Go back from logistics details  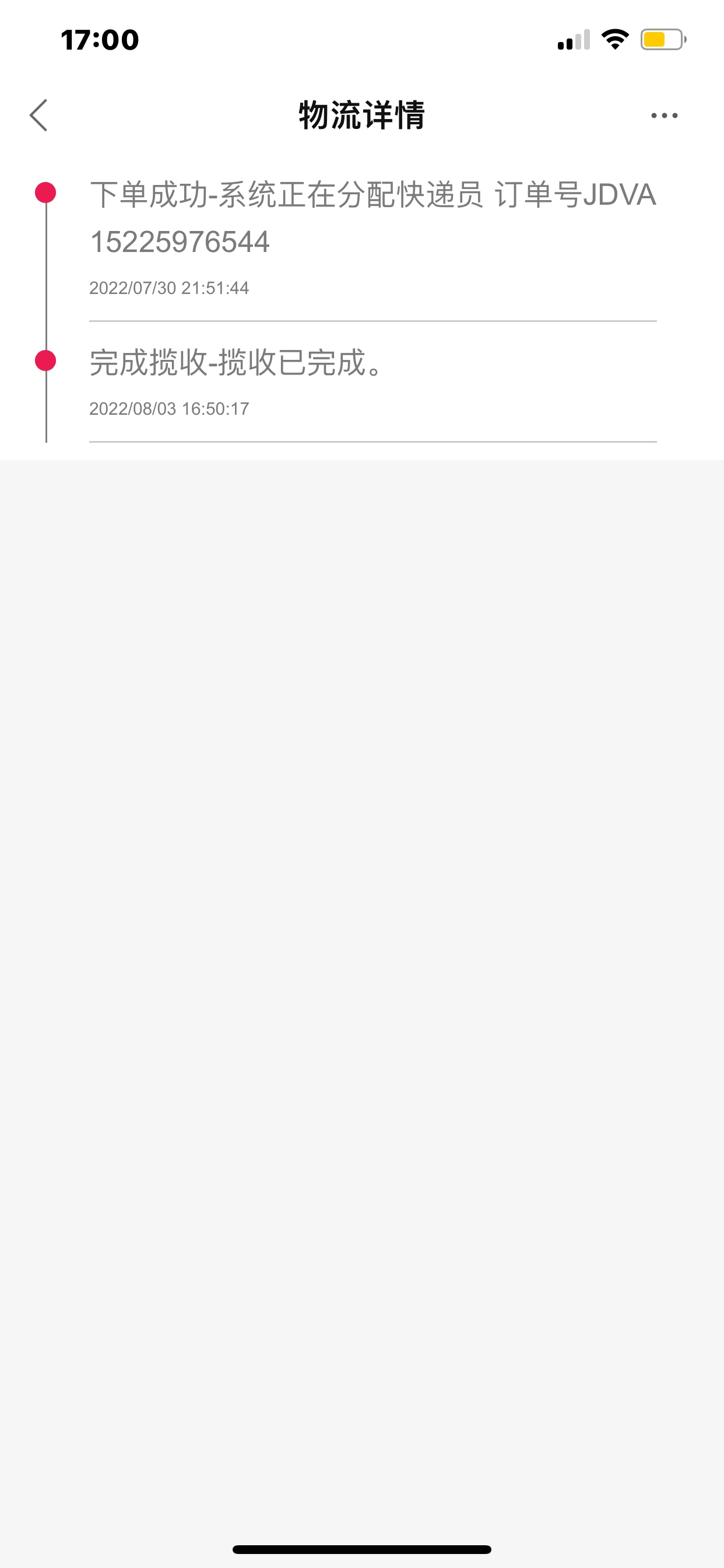[x=38, y=115]
